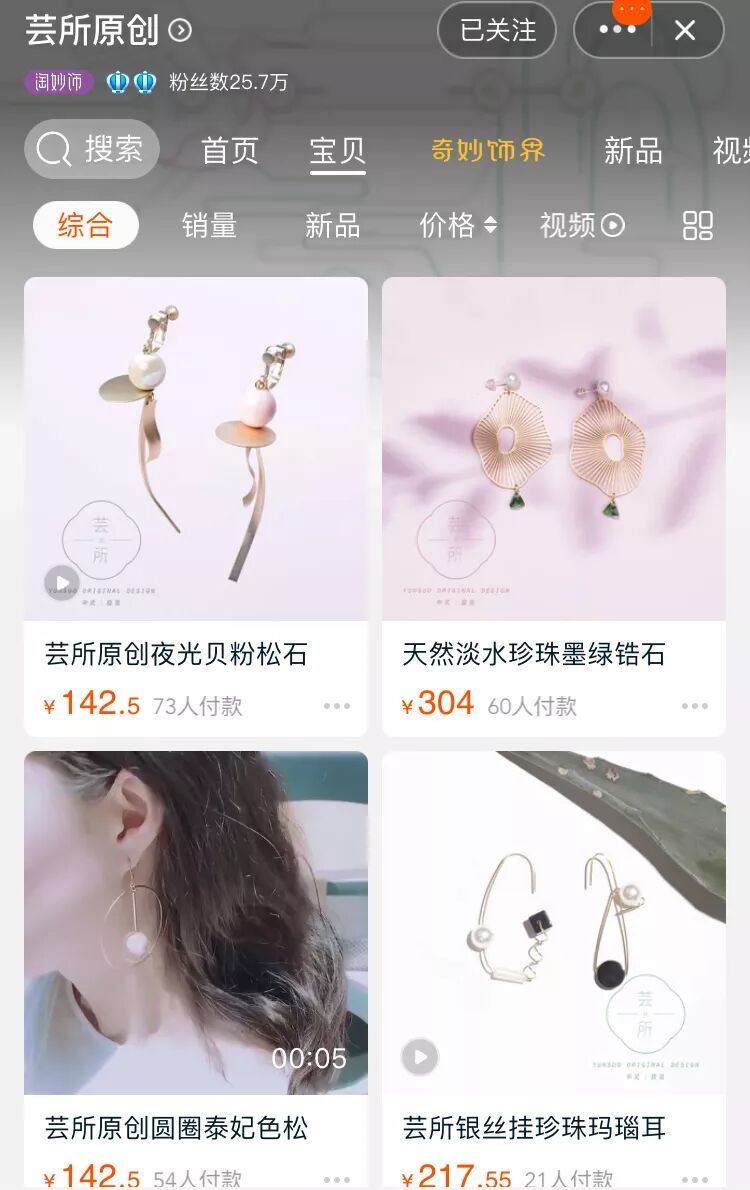This screenshot has height=1190, width=750.
Task: Open 天然淡水珍珠墨绿锆石 earring product
Action: (553, 450)
